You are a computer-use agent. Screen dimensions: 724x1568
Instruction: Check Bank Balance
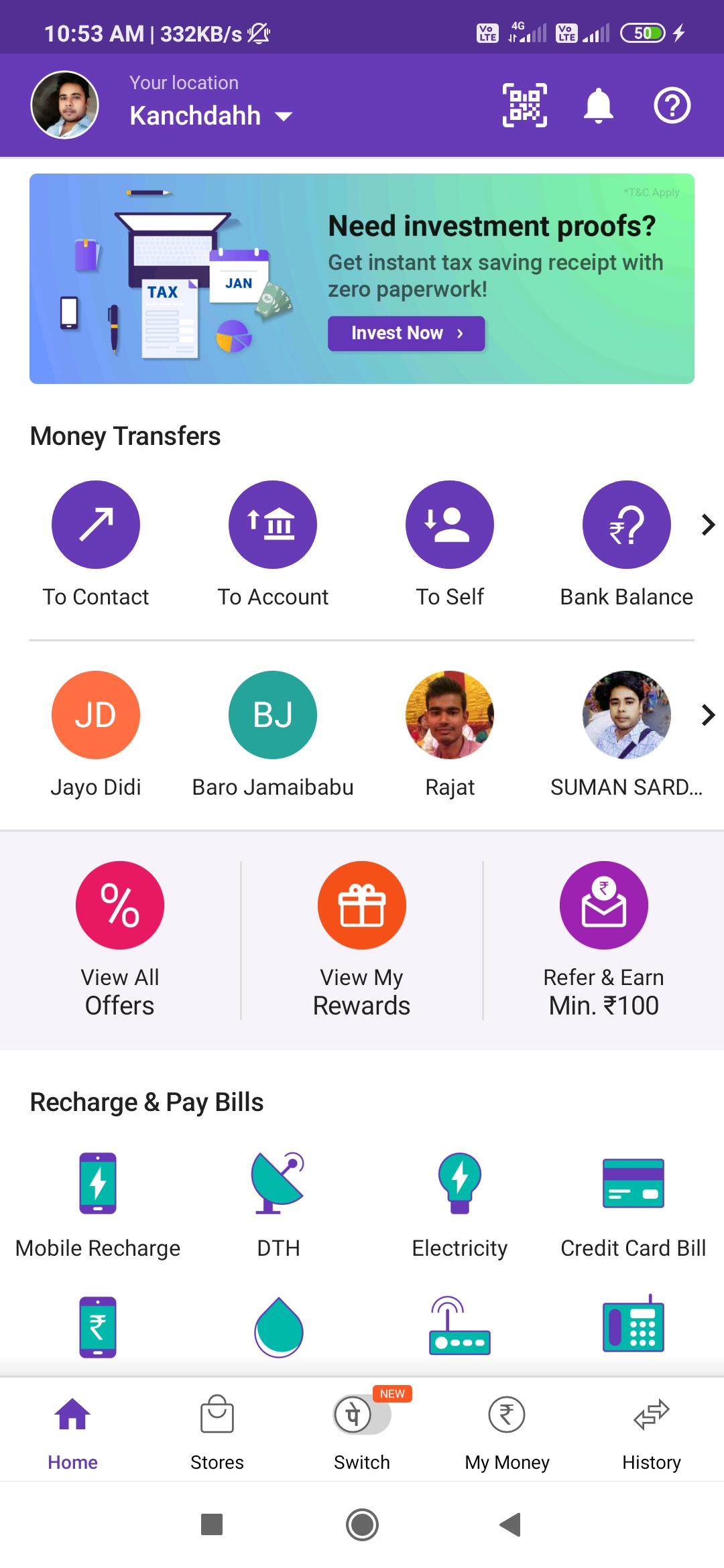pyautogui.click(x=626, y=525)
